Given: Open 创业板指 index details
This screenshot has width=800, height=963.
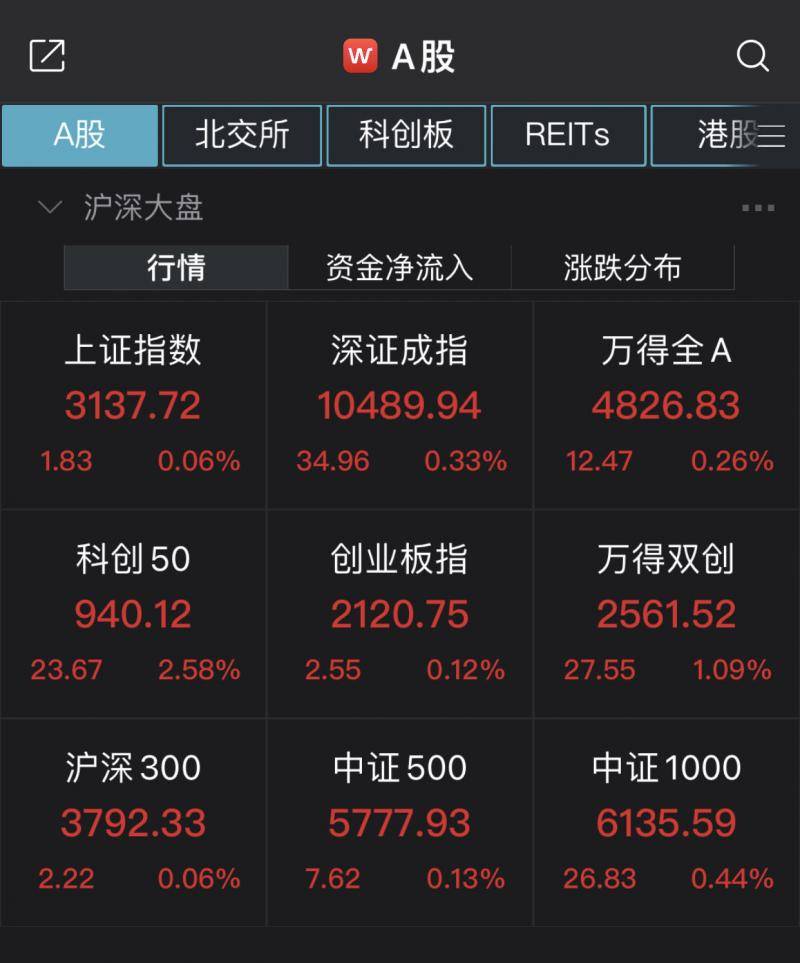Looking at the screenshot, I should 399,613.
